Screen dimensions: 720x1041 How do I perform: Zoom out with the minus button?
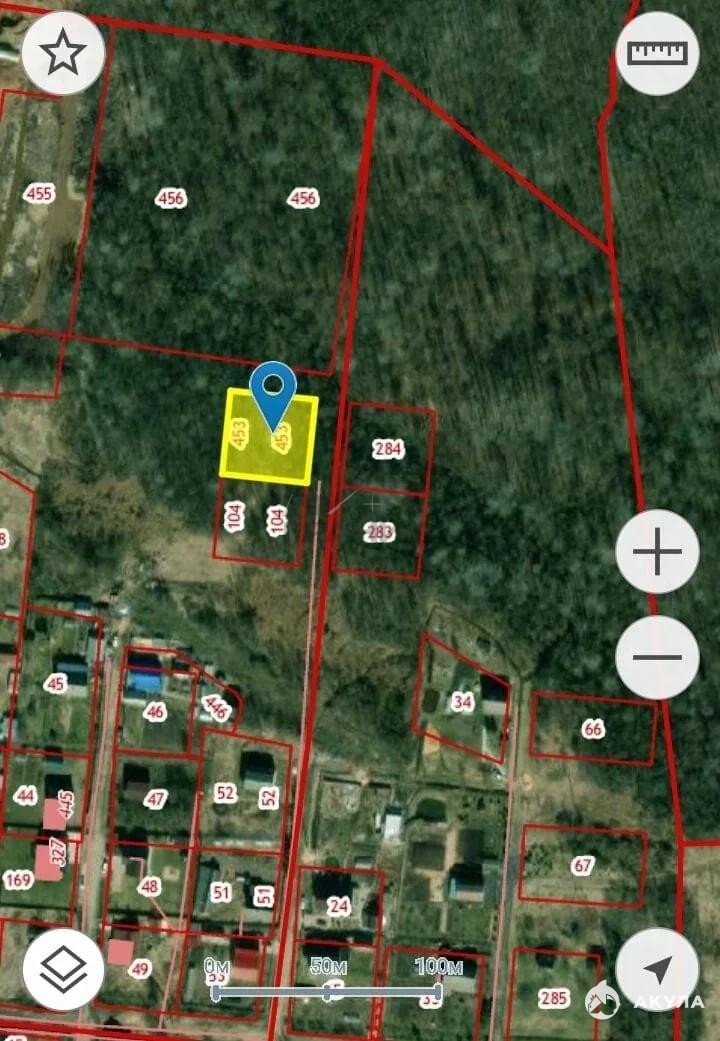click(x=657, y=657)
